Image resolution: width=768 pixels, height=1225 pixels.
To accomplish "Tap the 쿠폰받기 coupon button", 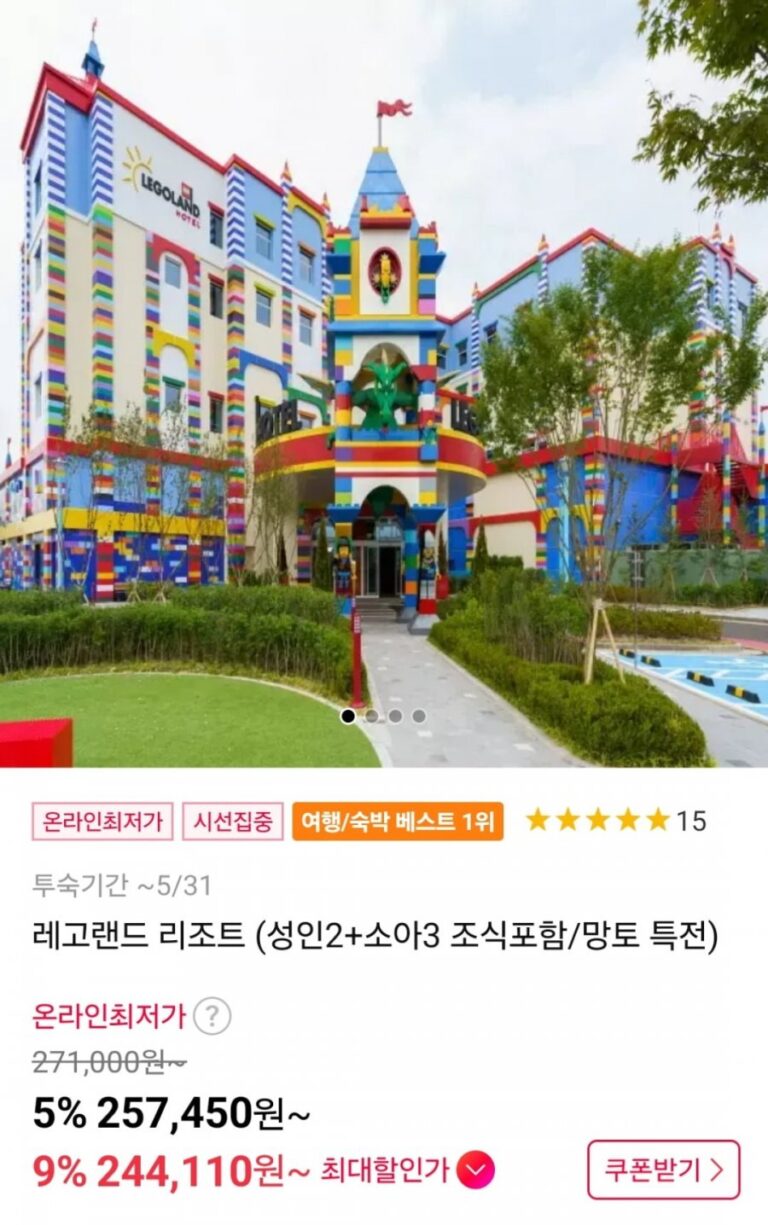I will 663,1169.
